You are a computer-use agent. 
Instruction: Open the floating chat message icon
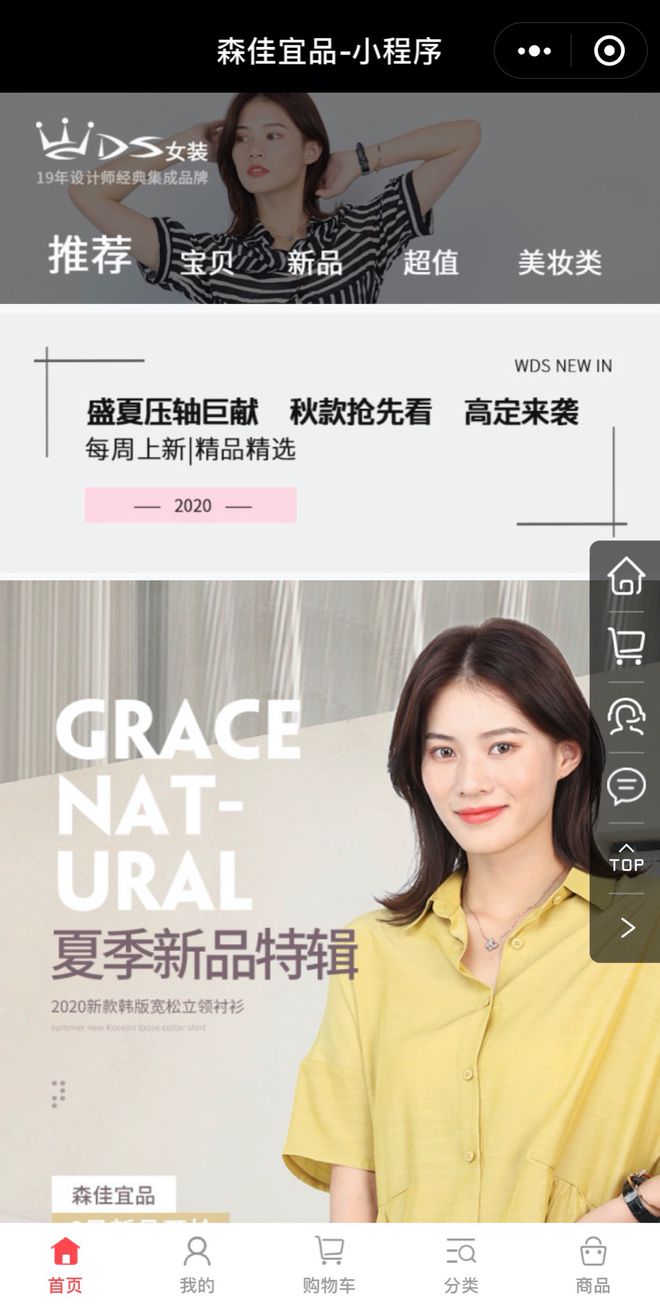pos(626,786)
